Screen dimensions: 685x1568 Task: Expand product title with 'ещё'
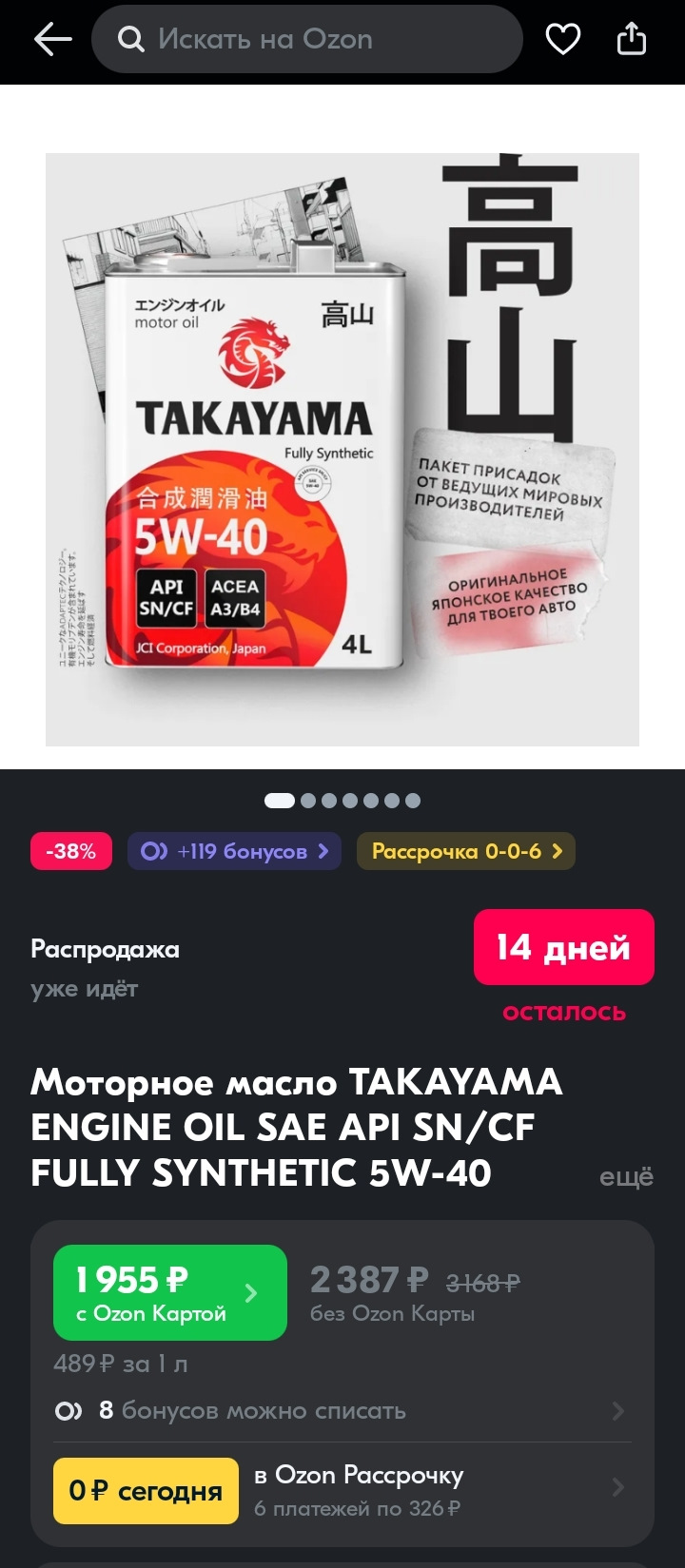(x=626, y=1177)
